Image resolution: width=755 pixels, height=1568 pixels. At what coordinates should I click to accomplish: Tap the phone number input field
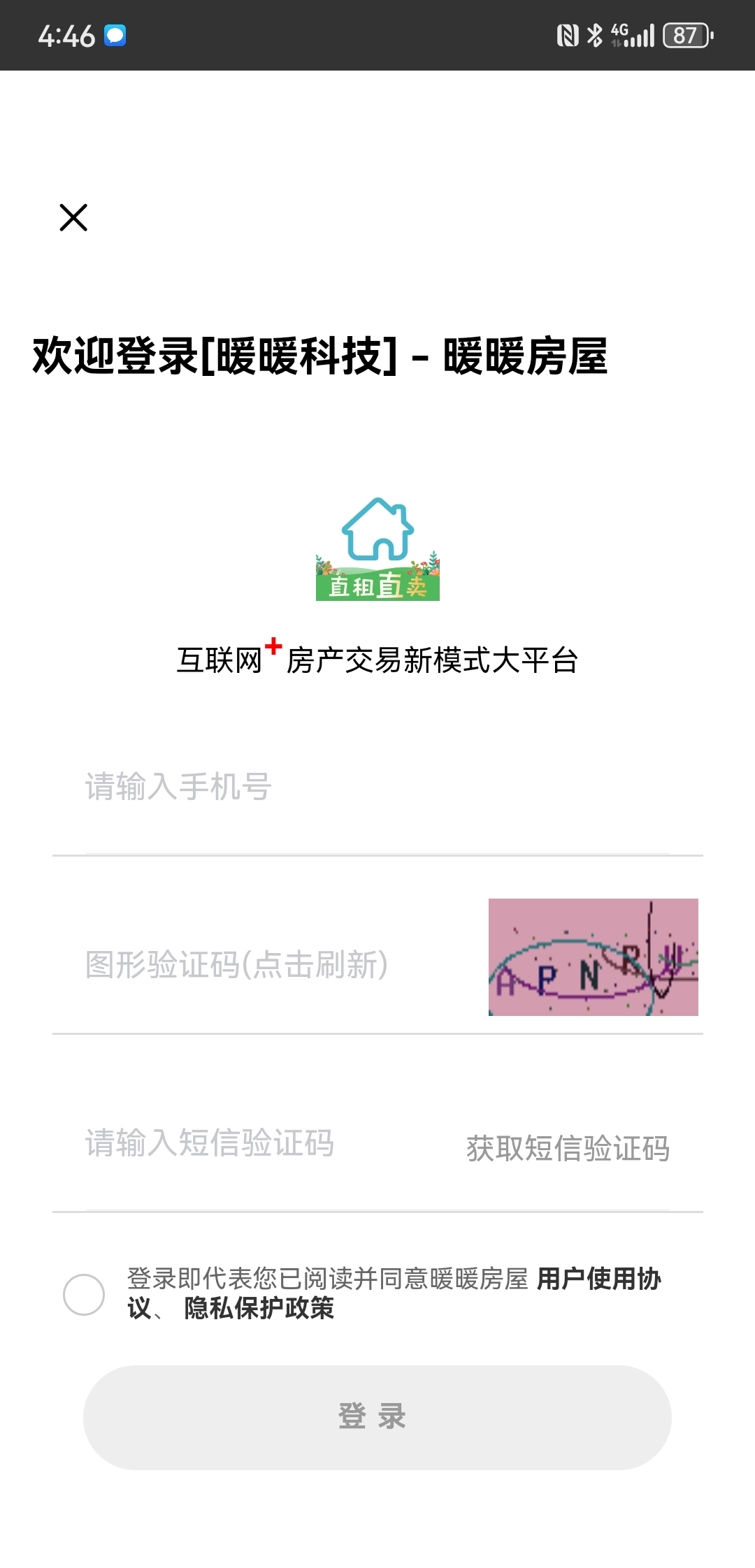coord(377,787)
